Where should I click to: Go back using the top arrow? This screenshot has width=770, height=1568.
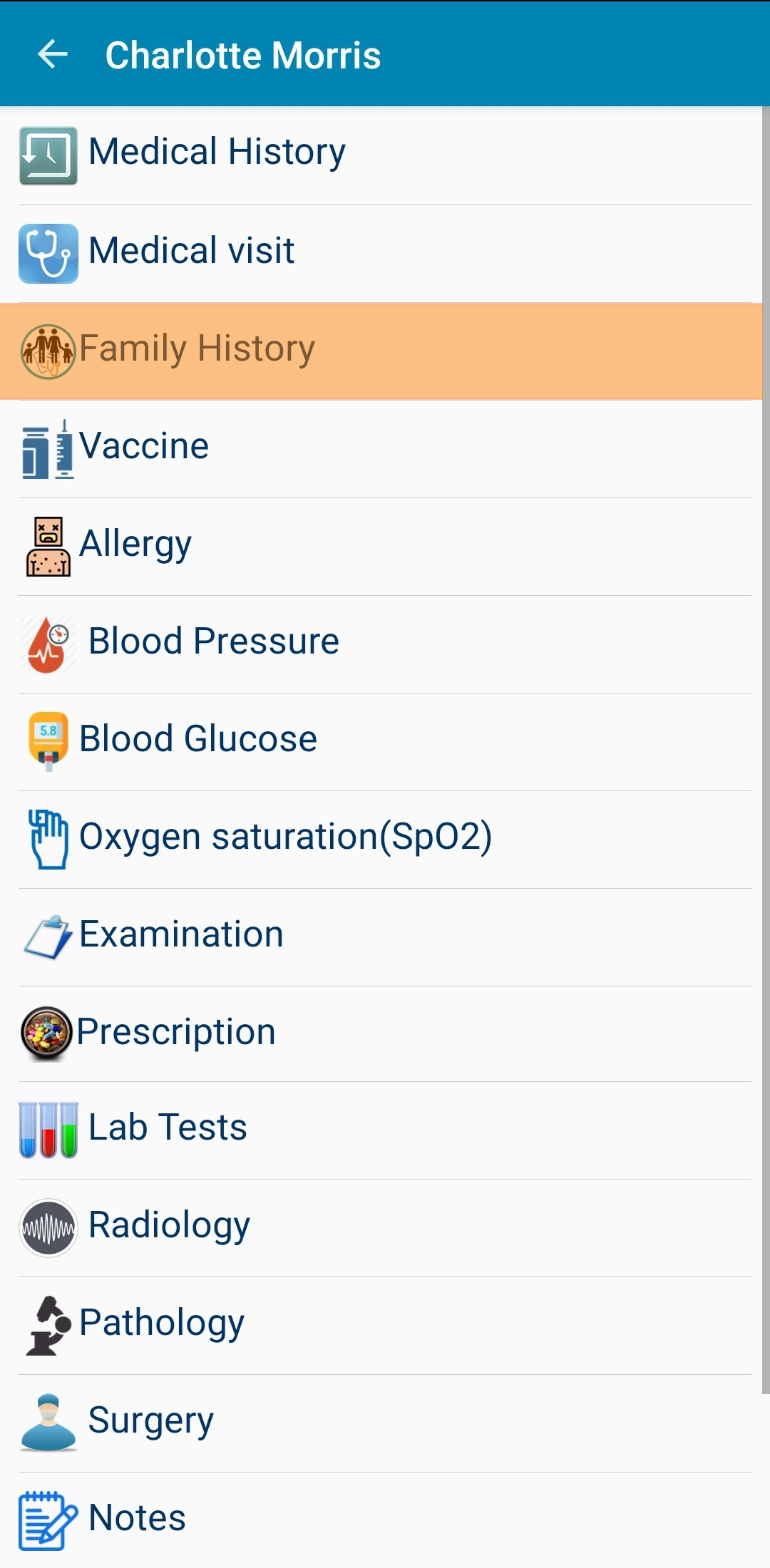53,54
